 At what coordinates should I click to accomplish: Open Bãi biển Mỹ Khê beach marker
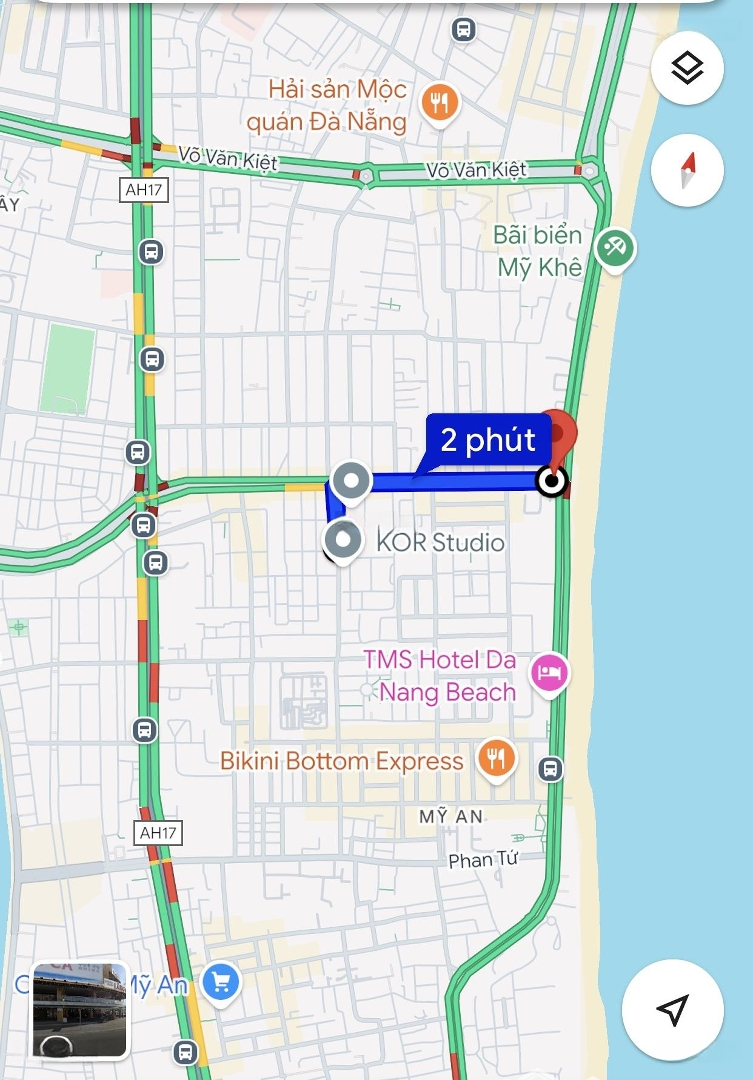click(613, 247)
